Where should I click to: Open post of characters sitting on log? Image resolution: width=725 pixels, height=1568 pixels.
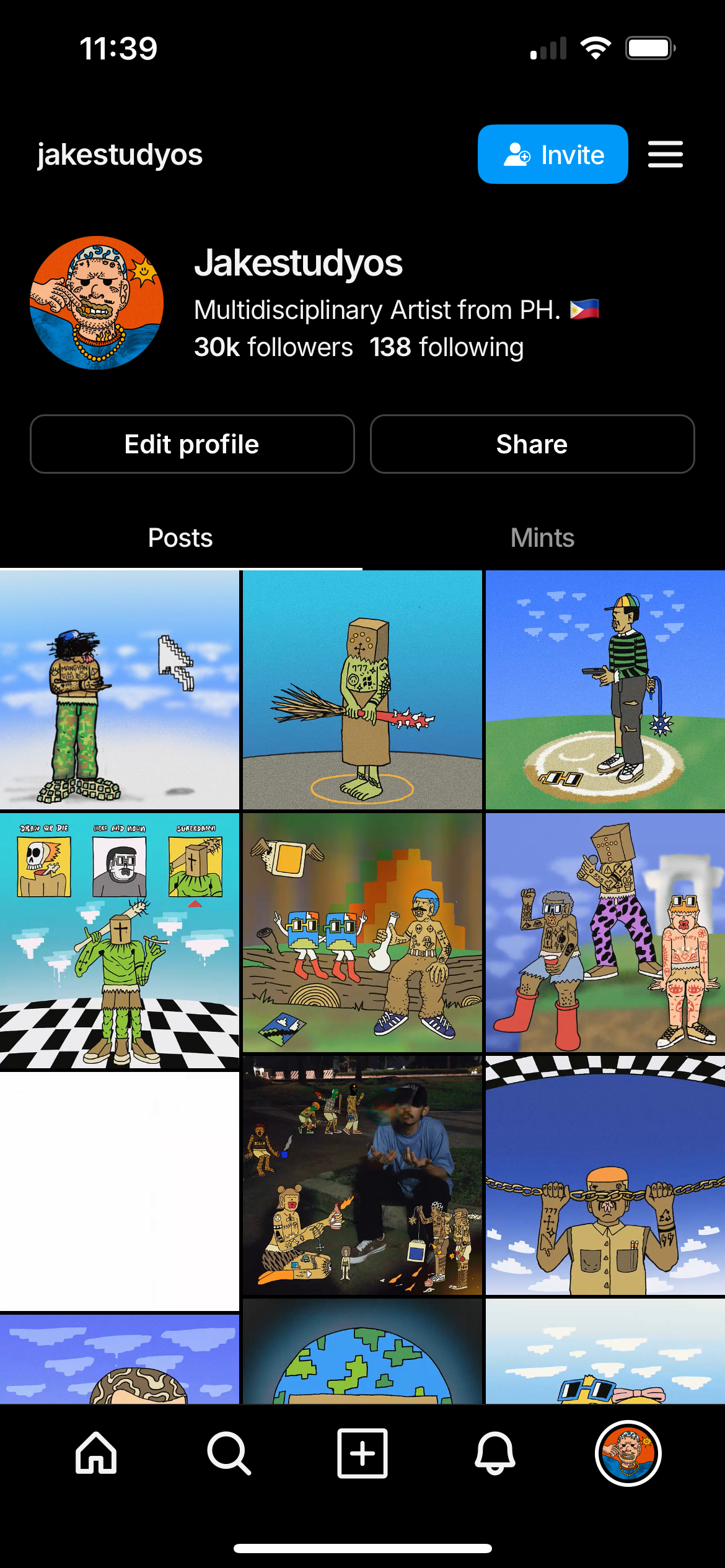[x=362, y=933]
